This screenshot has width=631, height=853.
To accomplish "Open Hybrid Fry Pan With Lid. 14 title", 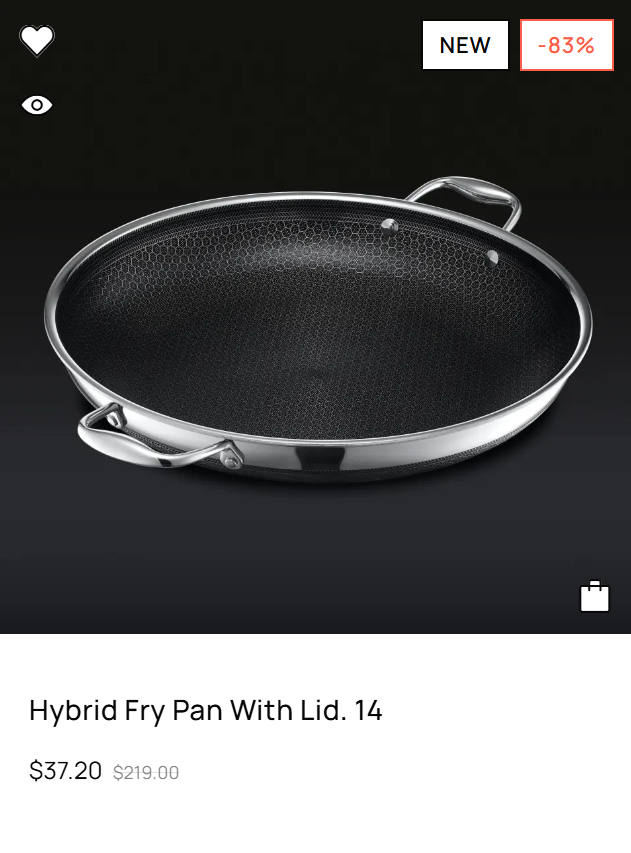I will click(x=206, y=711).
